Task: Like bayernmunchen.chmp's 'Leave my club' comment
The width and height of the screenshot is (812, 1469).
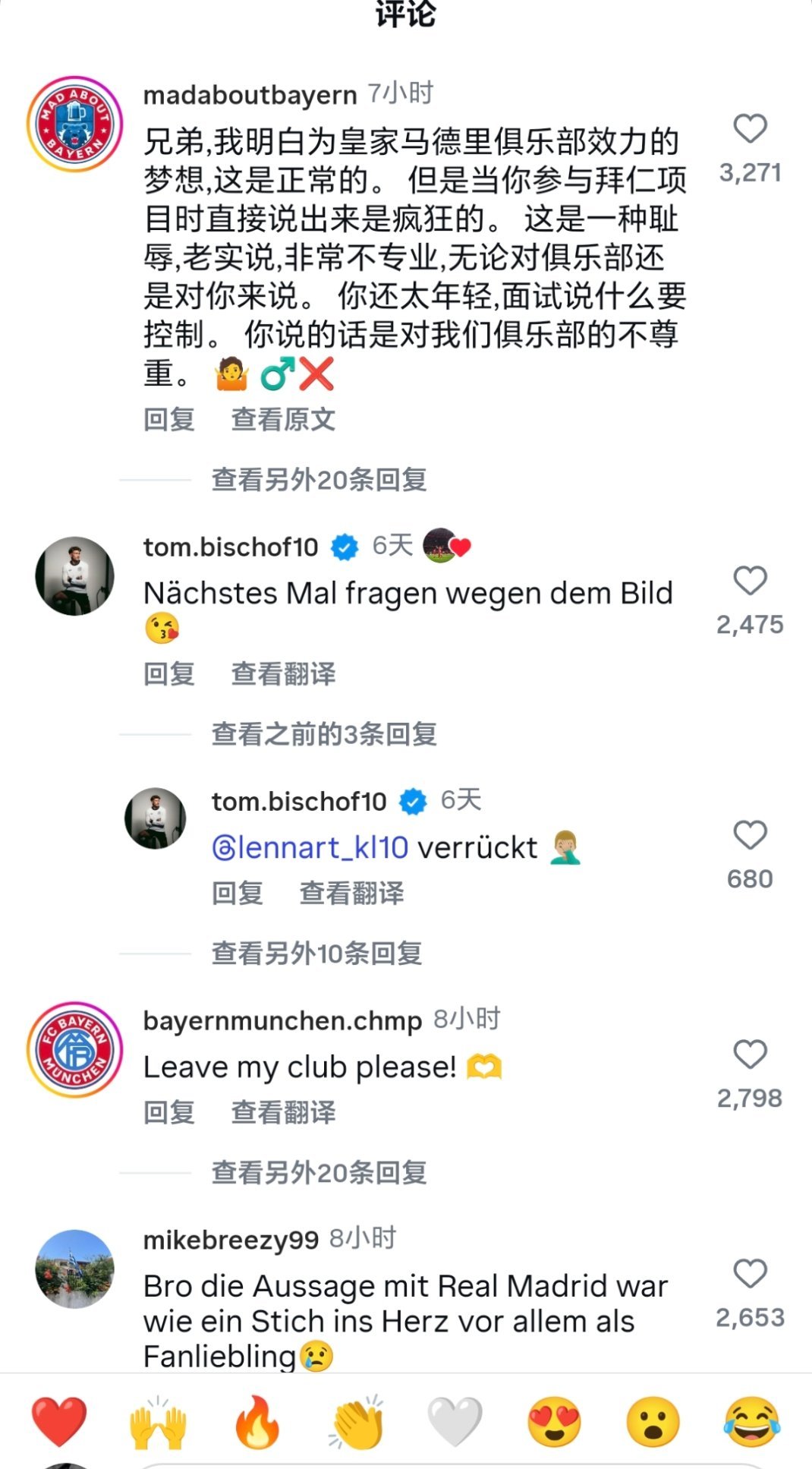Action: point(752,1053)
